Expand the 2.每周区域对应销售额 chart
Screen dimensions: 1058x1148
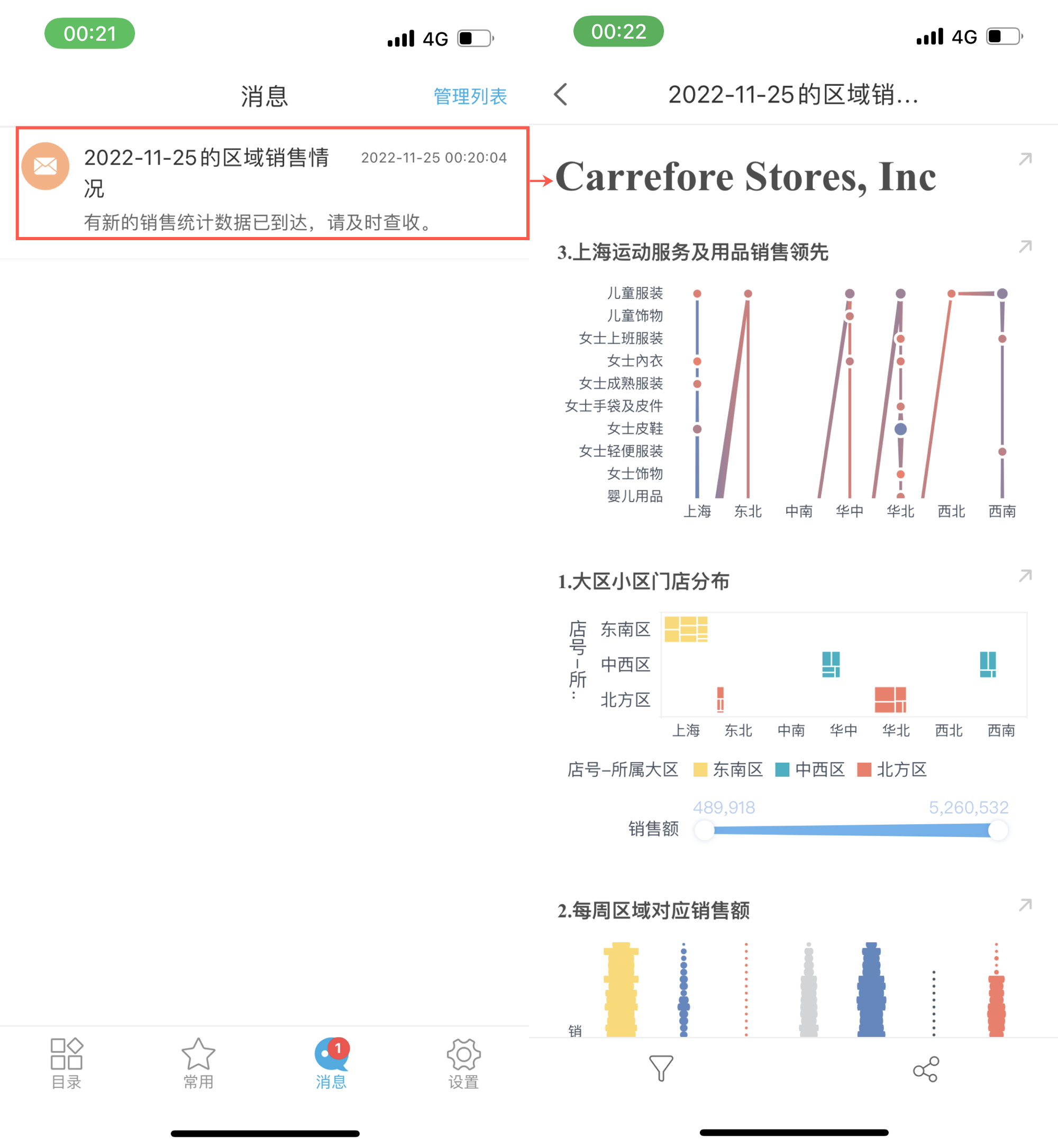pos(1025,905)
